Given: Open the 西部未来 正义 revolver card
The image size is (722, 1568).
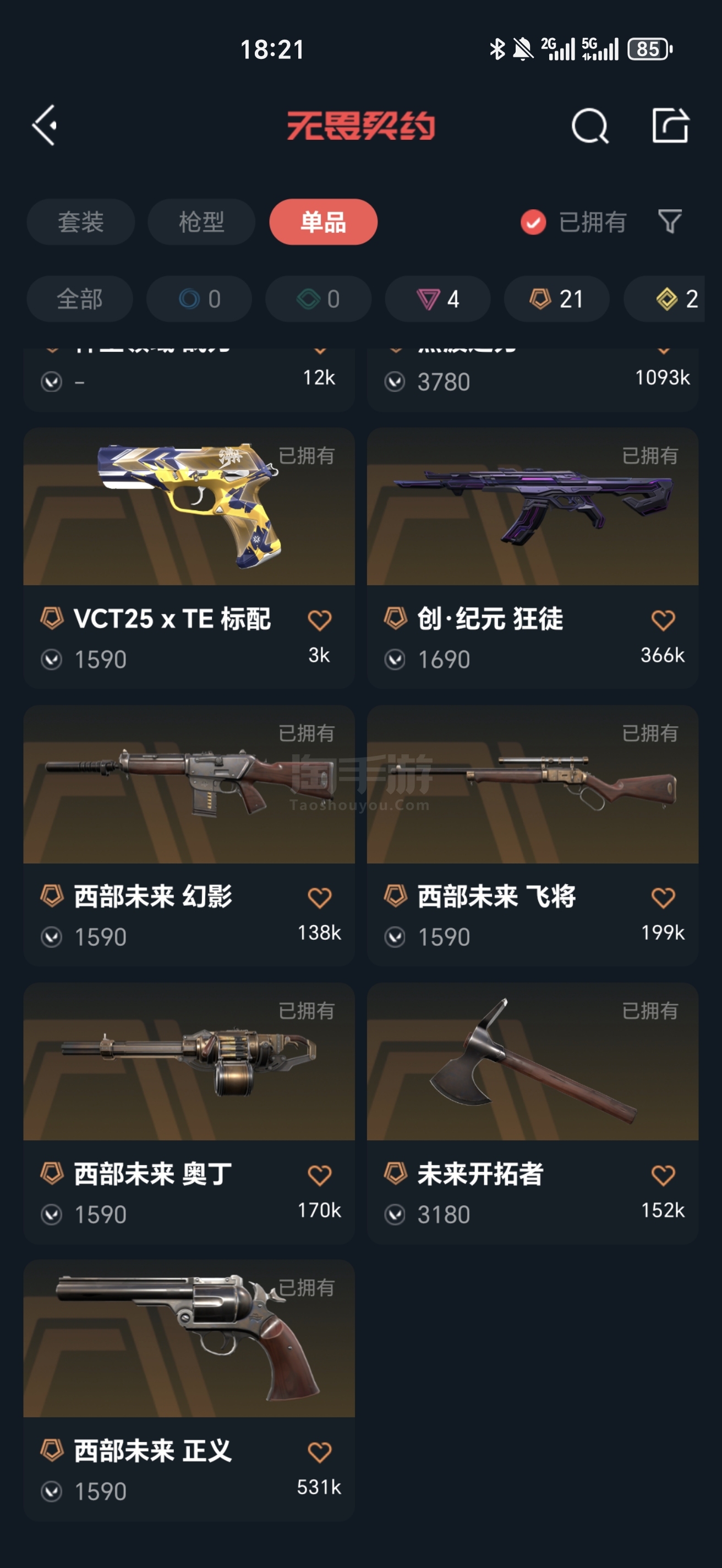Looking at the screenshot, I should pyautogui.click(x=189, y=1390).
